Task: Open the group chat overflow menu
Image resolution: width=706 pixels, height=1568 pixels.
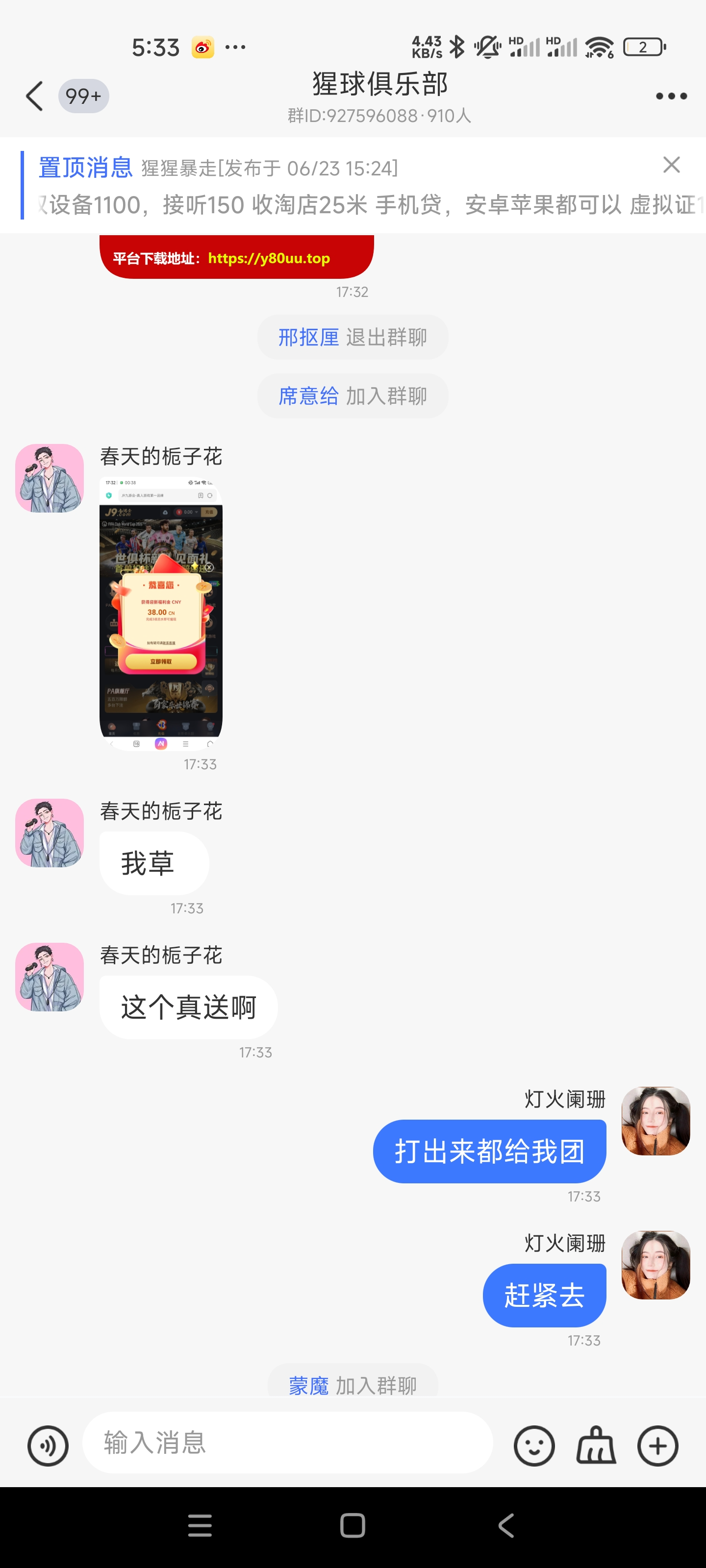Action: click(x=671, y=96)
